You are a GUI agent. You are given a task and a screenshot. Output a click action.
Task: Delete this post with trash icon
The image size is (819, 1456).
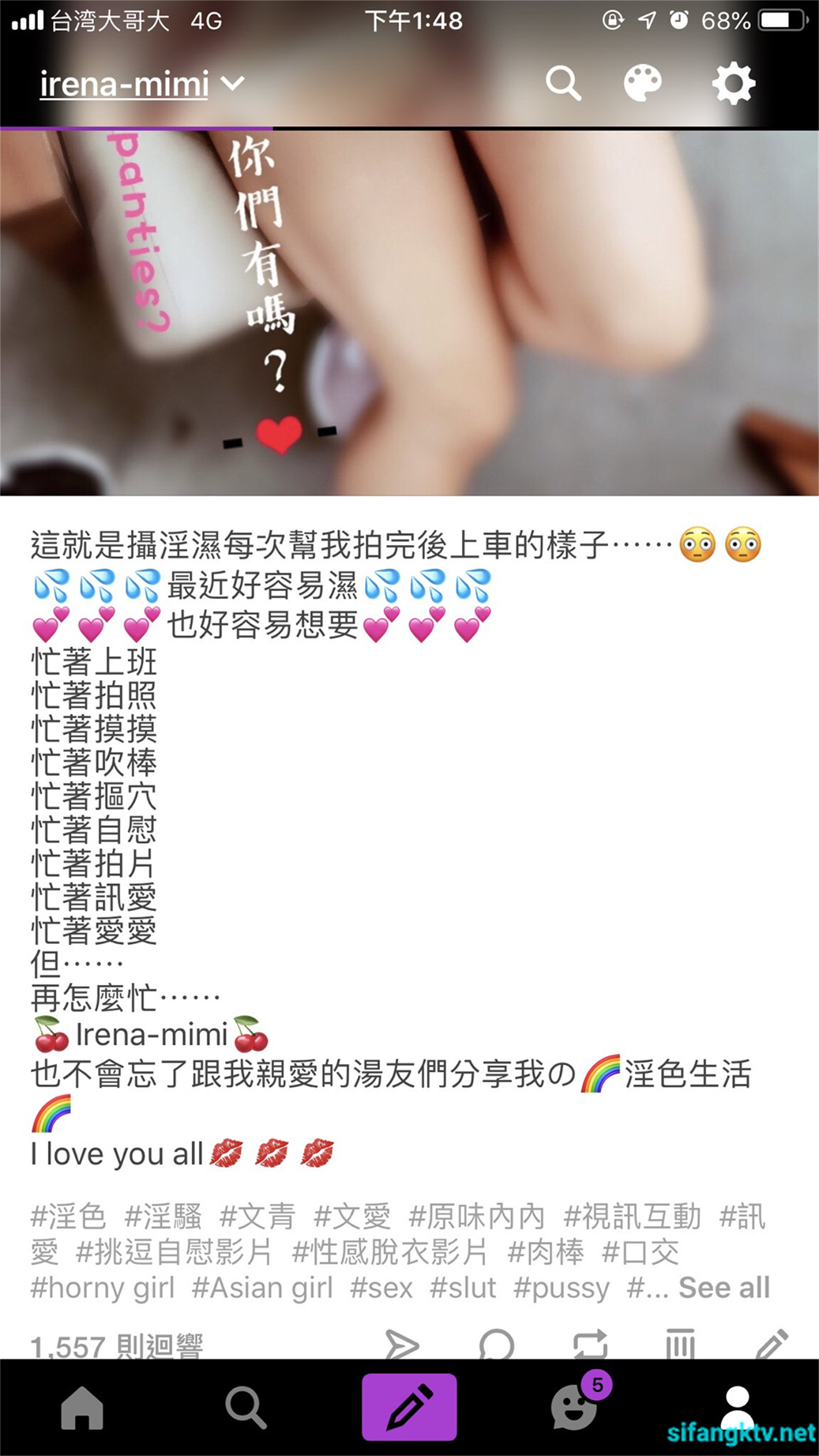tap(680, 1343)
